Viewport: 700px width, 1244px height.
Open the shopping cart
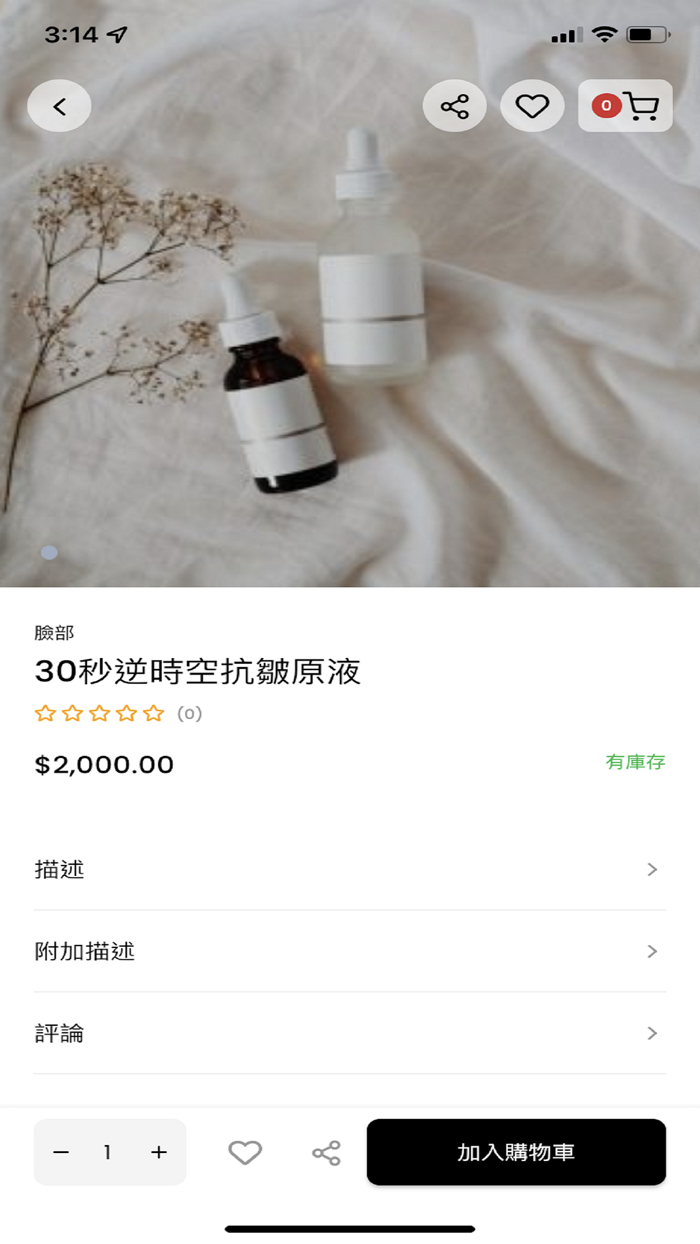click(626, 106)
